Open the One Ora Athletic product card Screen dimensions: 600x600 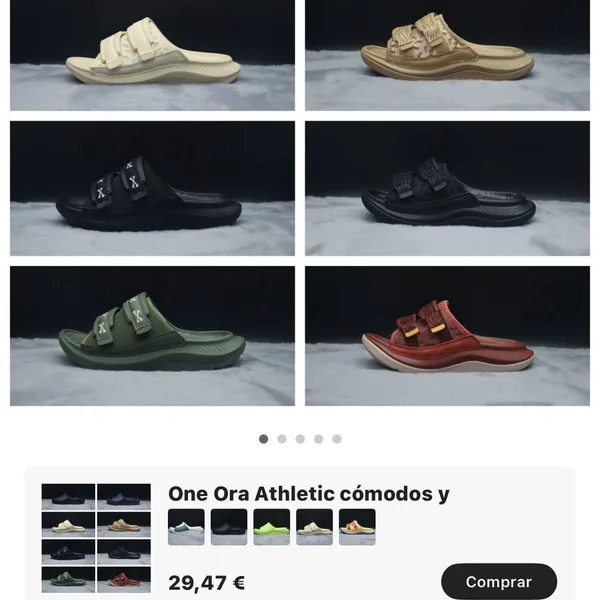(308, 494)
